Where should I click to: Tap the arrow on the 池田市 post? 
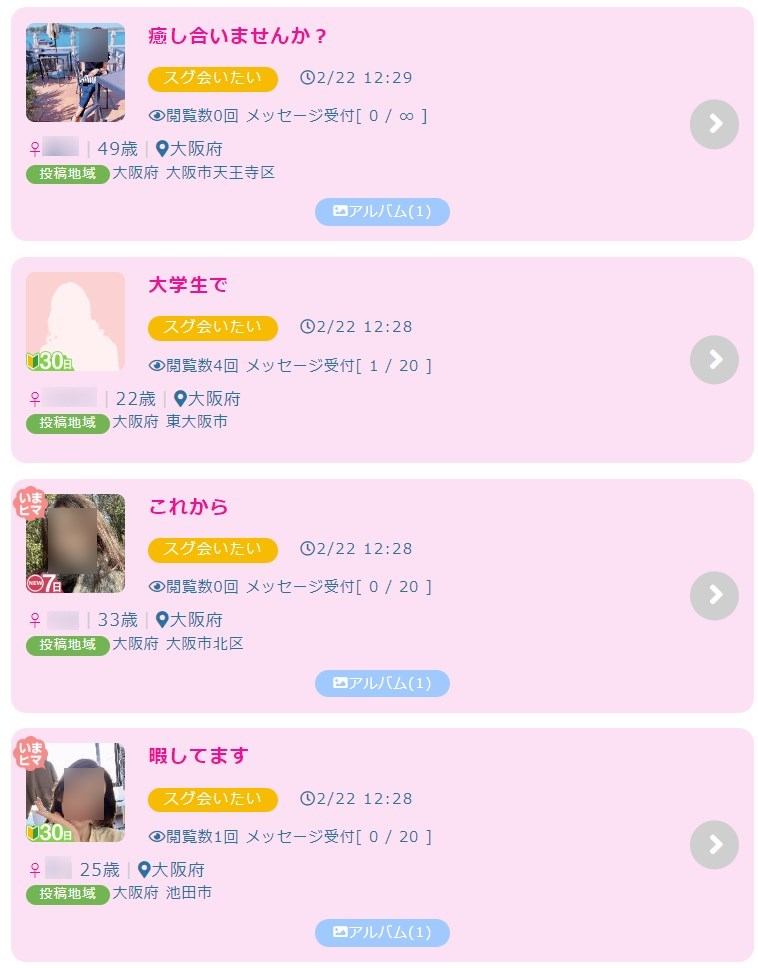(714, 844)
